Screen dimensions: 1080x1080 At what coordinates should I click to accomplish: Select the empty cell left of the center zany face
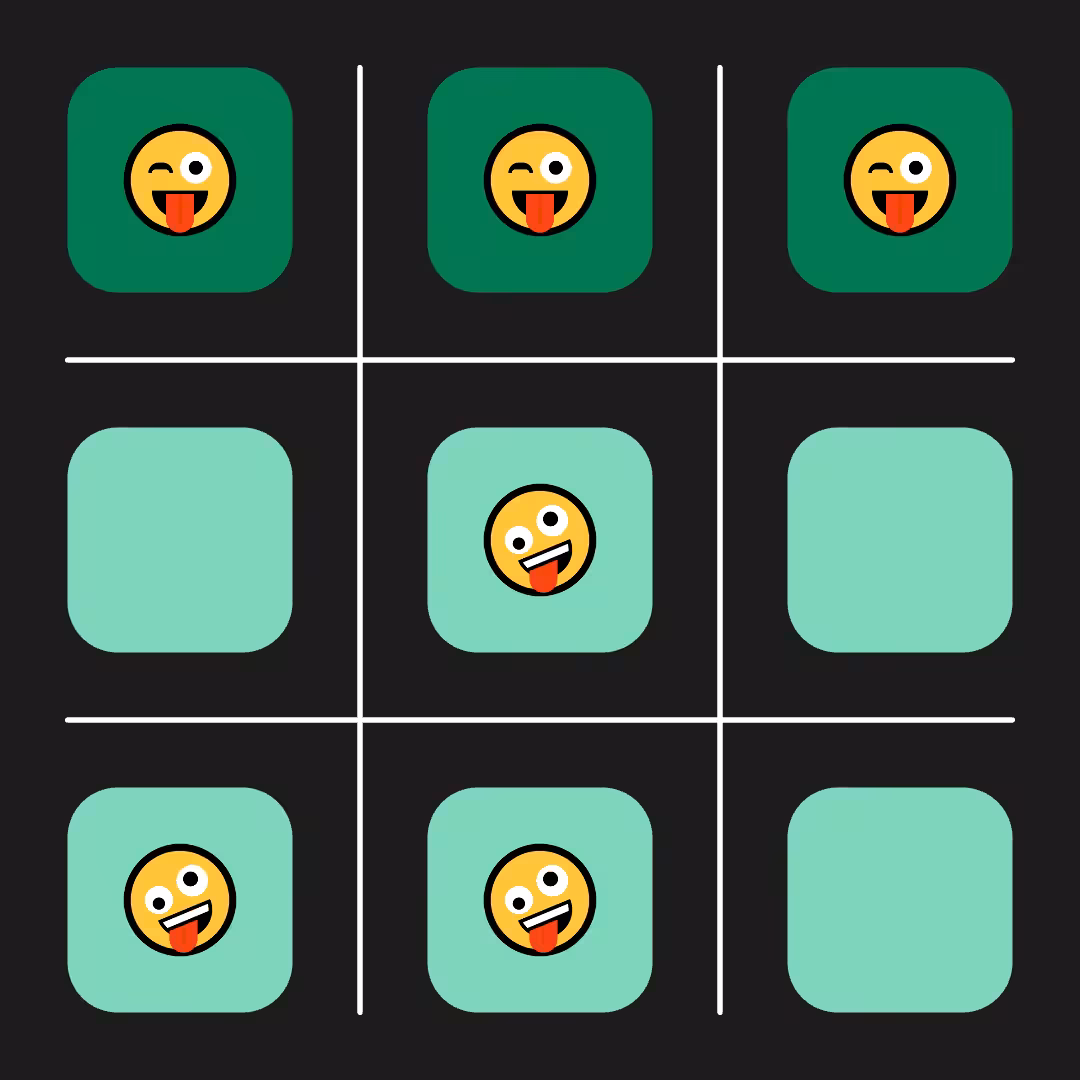[x=180, y=539]
